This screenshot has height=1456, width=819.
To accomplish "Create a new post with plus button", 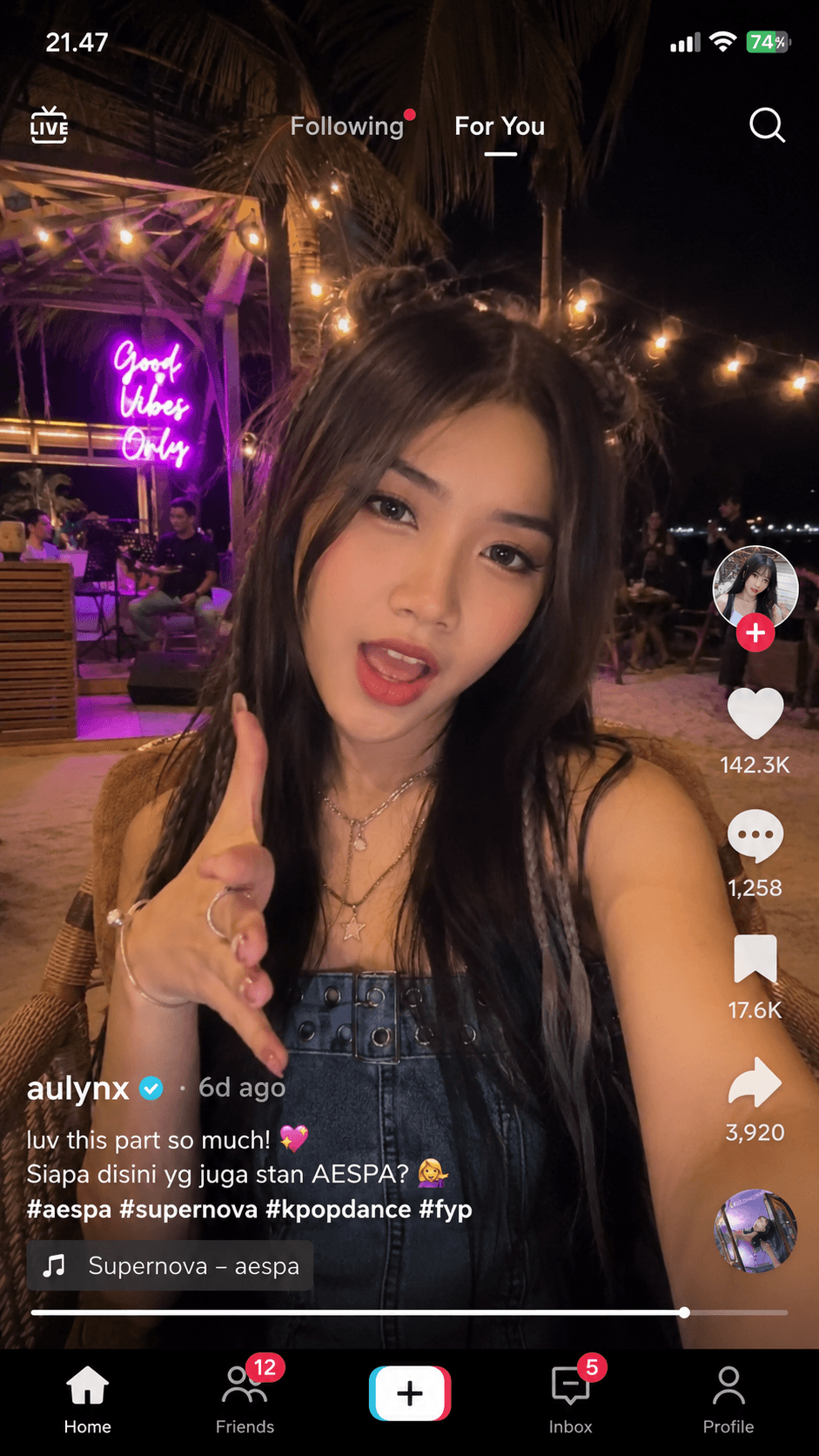I will click(x=410, y=1393).
